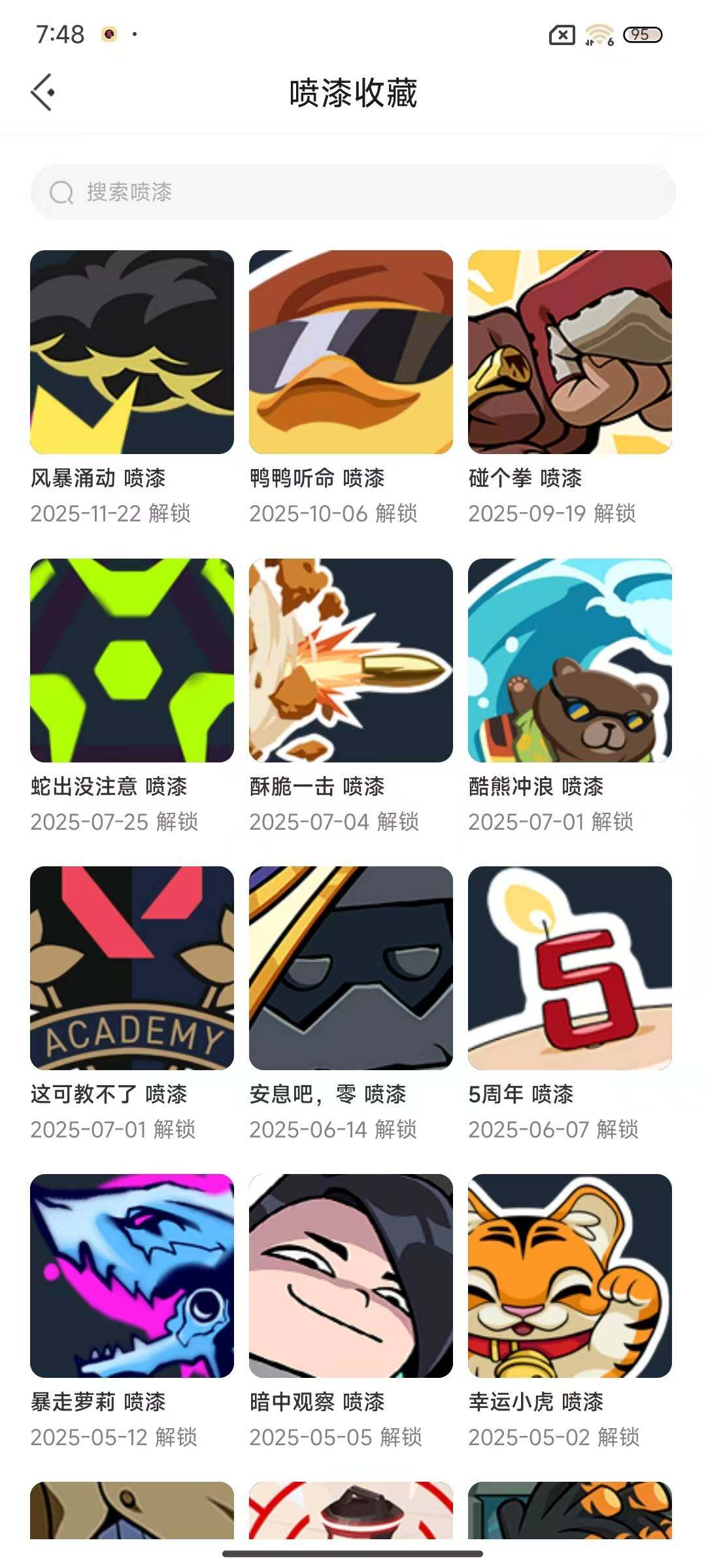This screenshot has height=1568, width=706.
Task: Tap the back arrow icon
Action: click(x=43, y=91)
